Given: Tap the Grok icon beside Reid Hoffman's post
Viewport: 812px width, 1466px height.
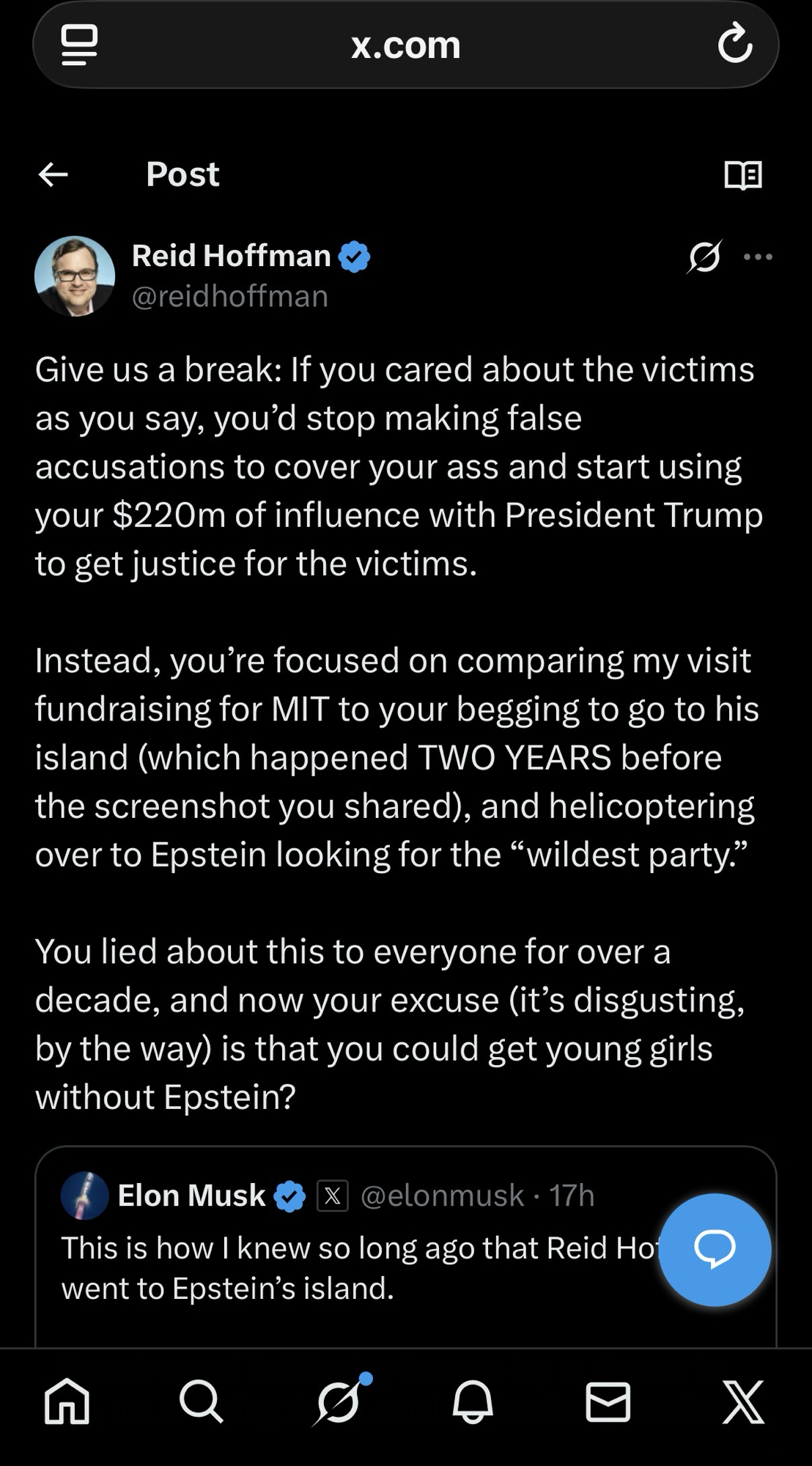Looking at the screenshot, I should coord(705,257).
